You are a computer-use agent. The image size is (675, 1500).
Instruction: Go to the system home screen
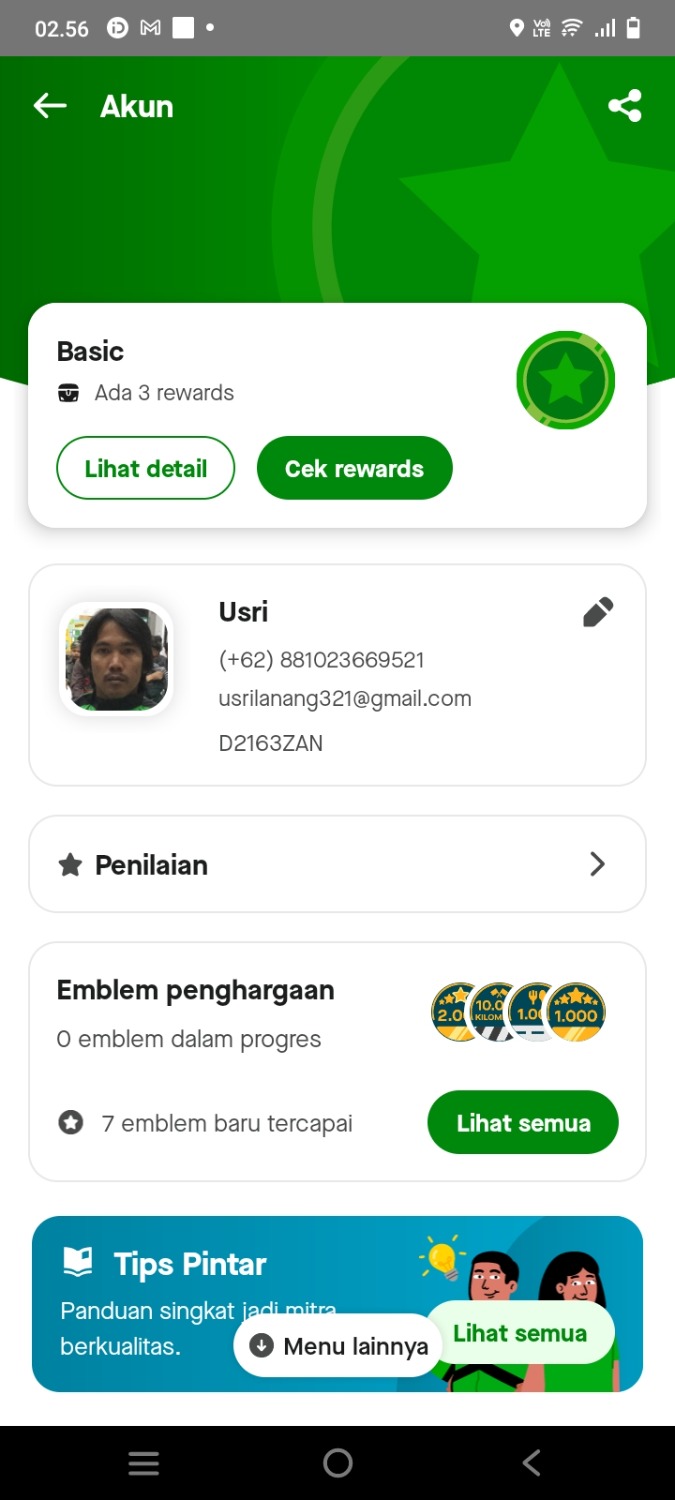click(338, 1464)
